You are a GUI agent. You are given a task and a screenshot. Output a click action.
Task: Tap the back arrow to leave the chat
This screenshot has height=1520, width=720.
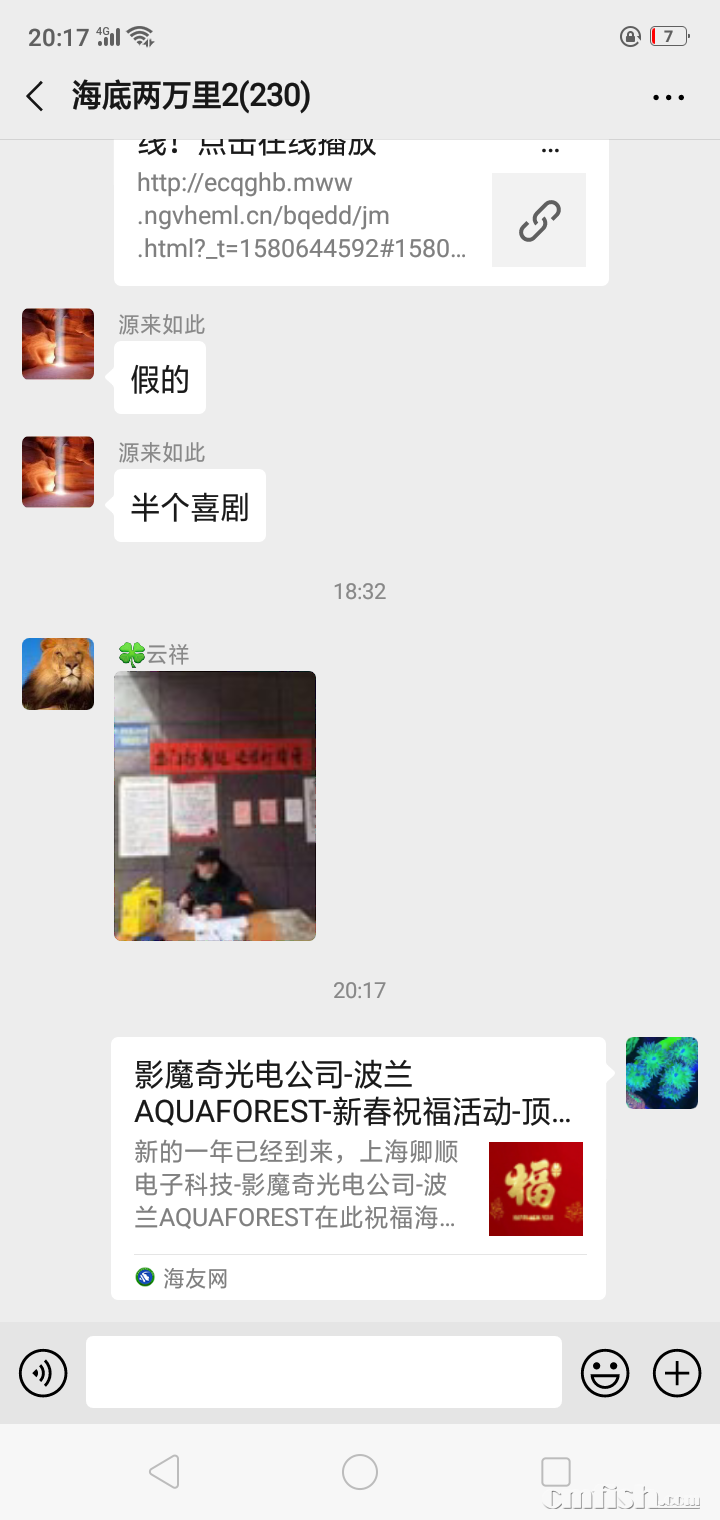point(34,96)
